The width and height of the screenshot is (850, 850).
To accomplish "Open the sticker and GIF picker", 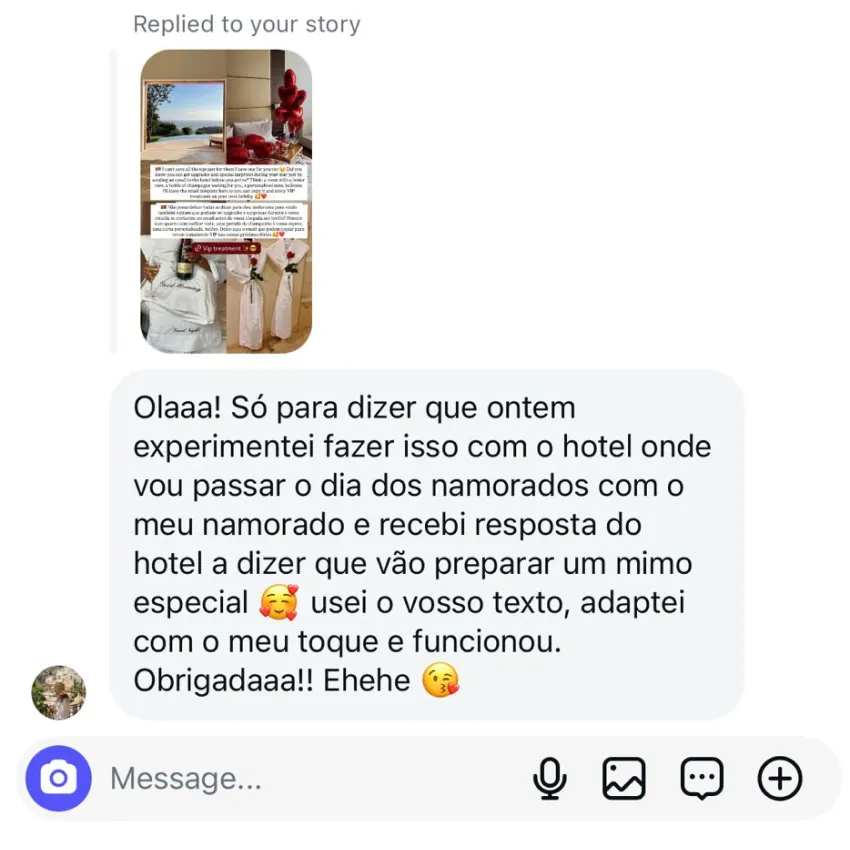I will [x=701, y=778].
